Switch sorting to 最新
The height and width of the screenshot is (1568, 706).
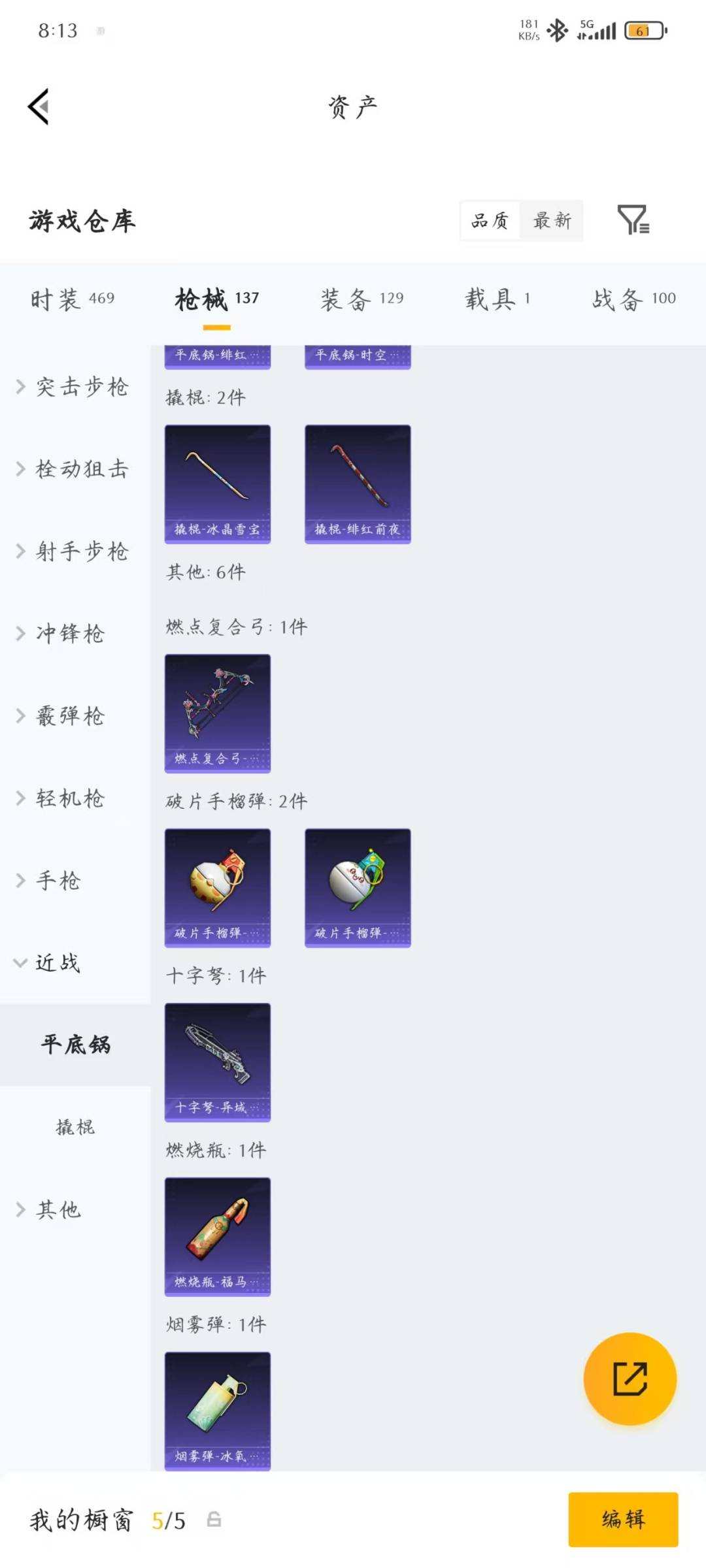click(551, 221)
